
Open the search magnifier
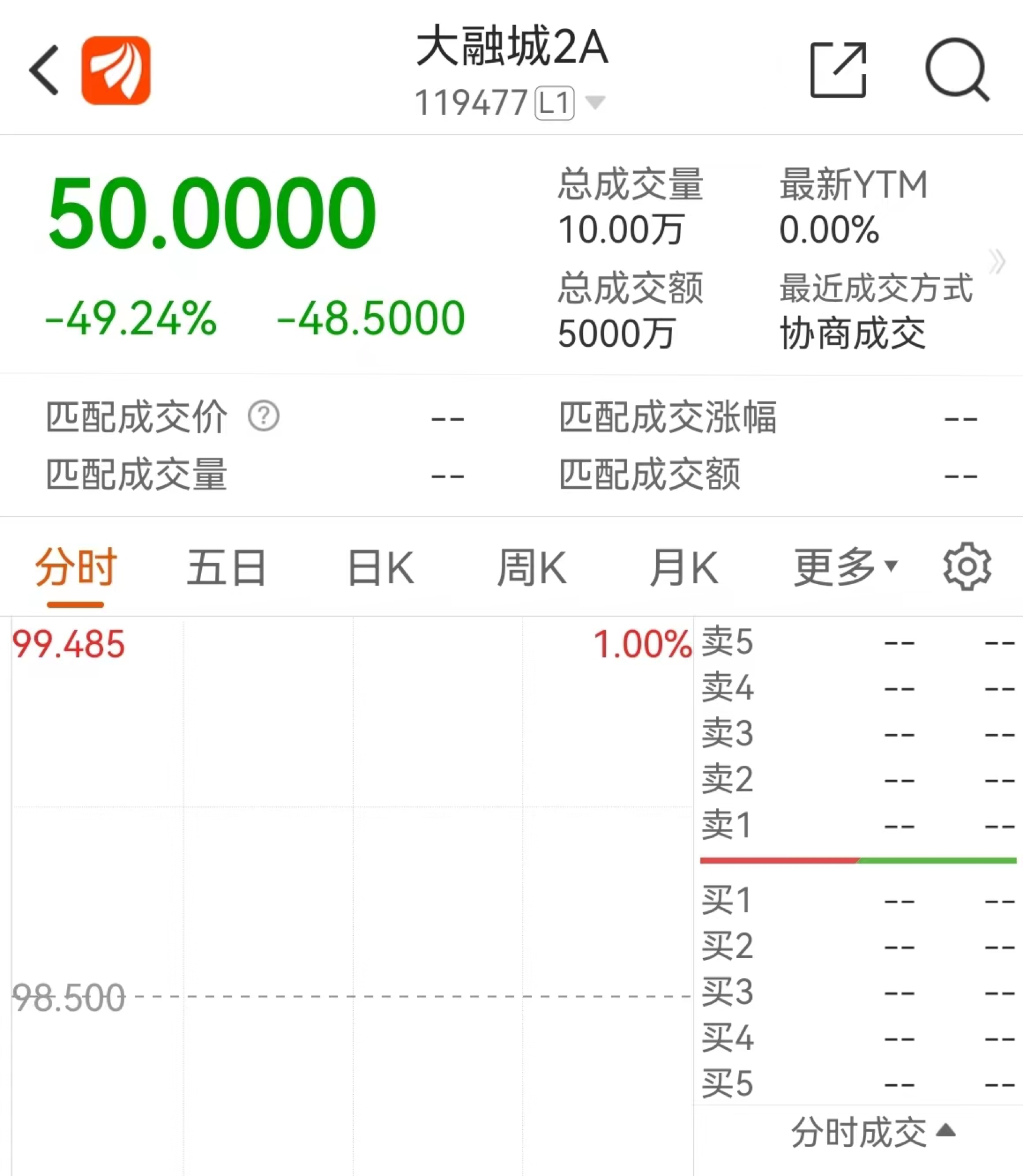[x=956, y=70]
